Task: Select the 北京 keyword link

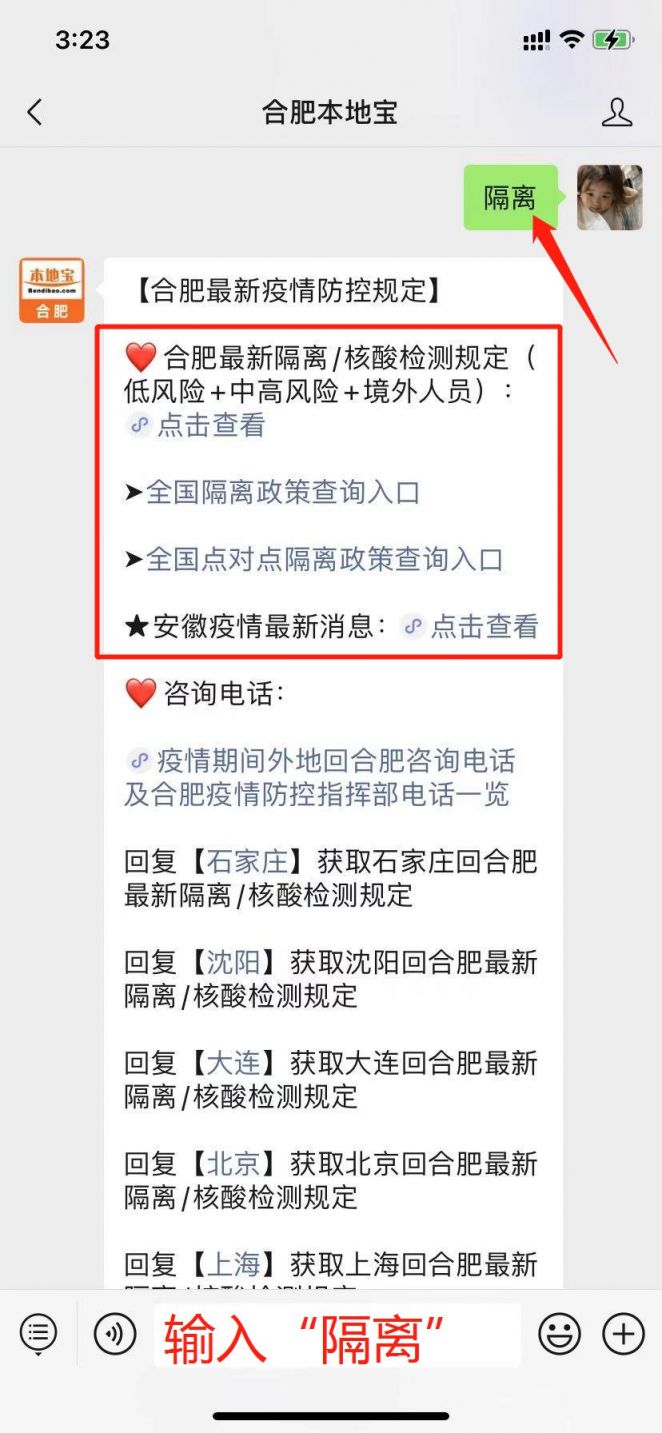Action: tap(233, 1163)
